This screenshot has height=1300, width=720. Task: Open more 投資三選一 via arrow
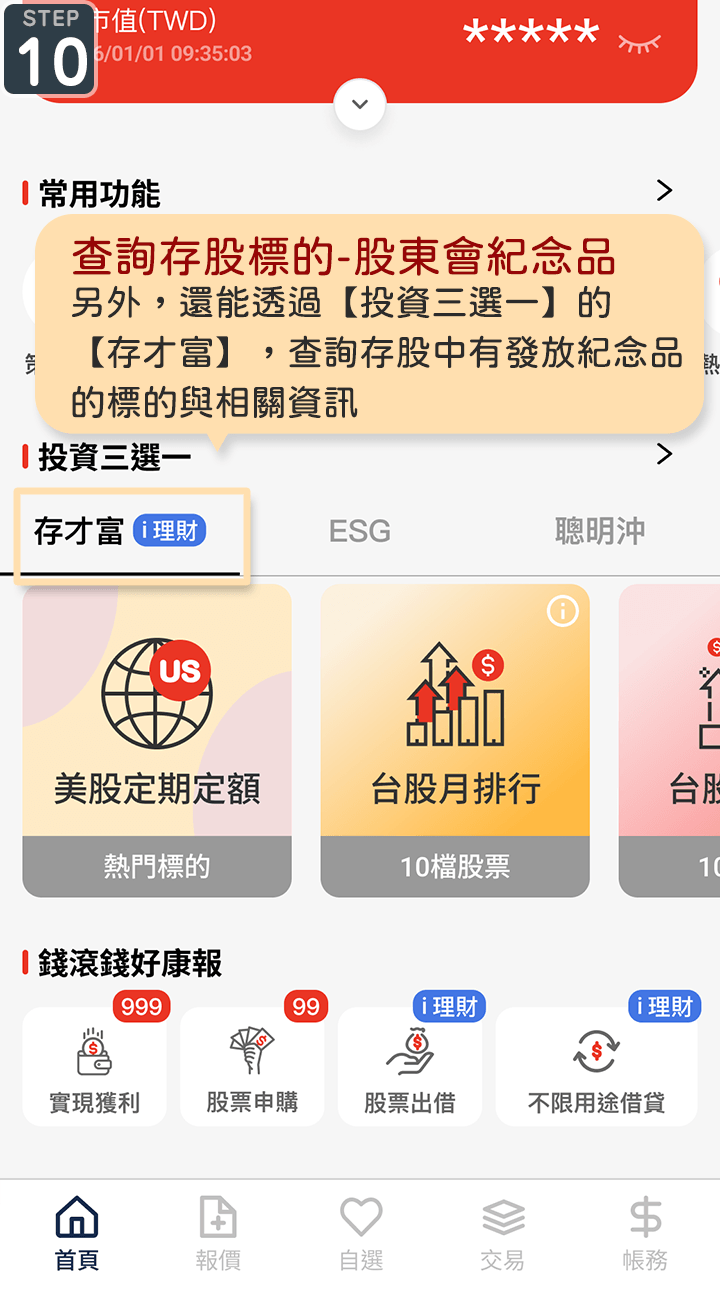point(664,454)
